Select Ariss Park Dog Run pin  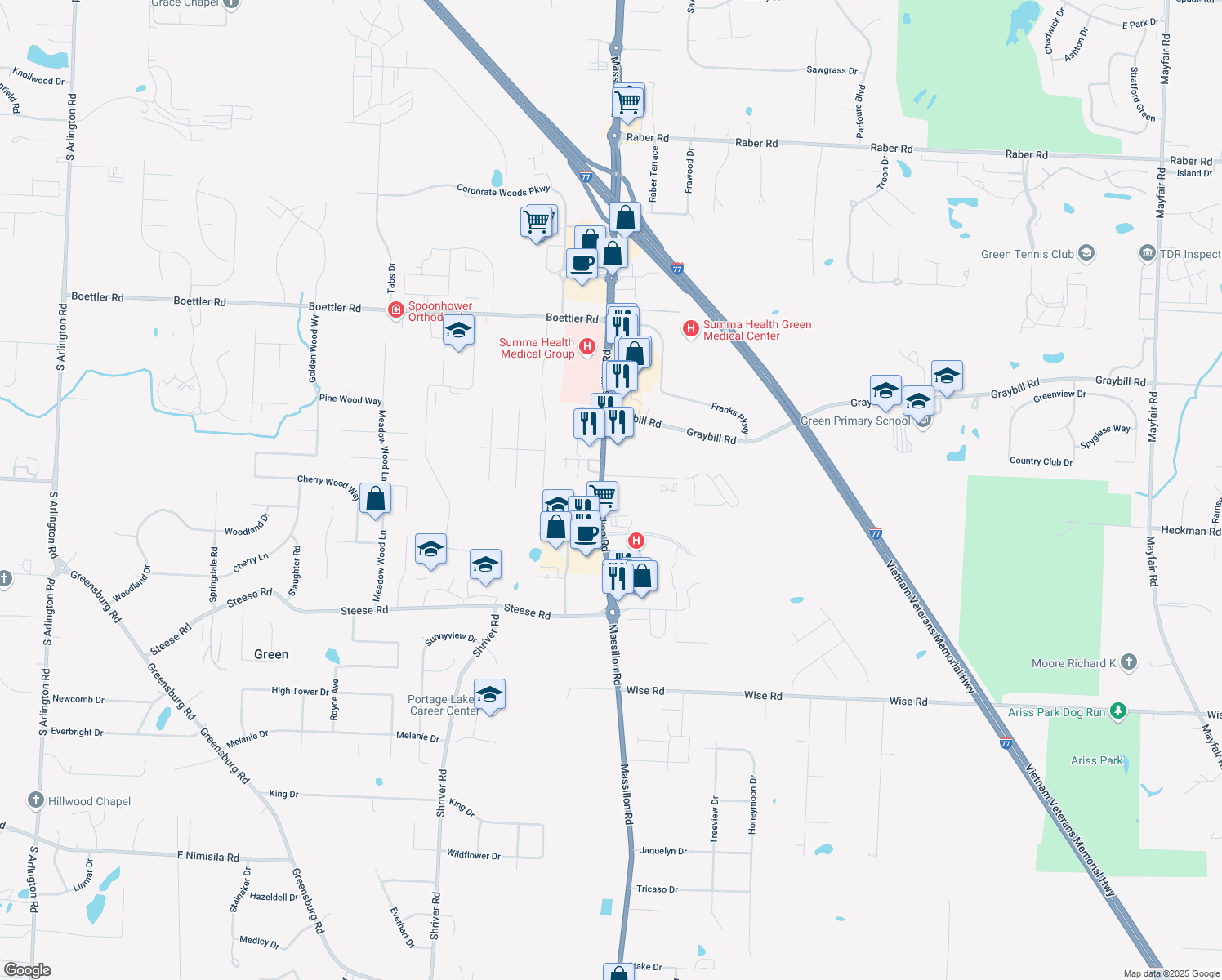[1118, 711]
